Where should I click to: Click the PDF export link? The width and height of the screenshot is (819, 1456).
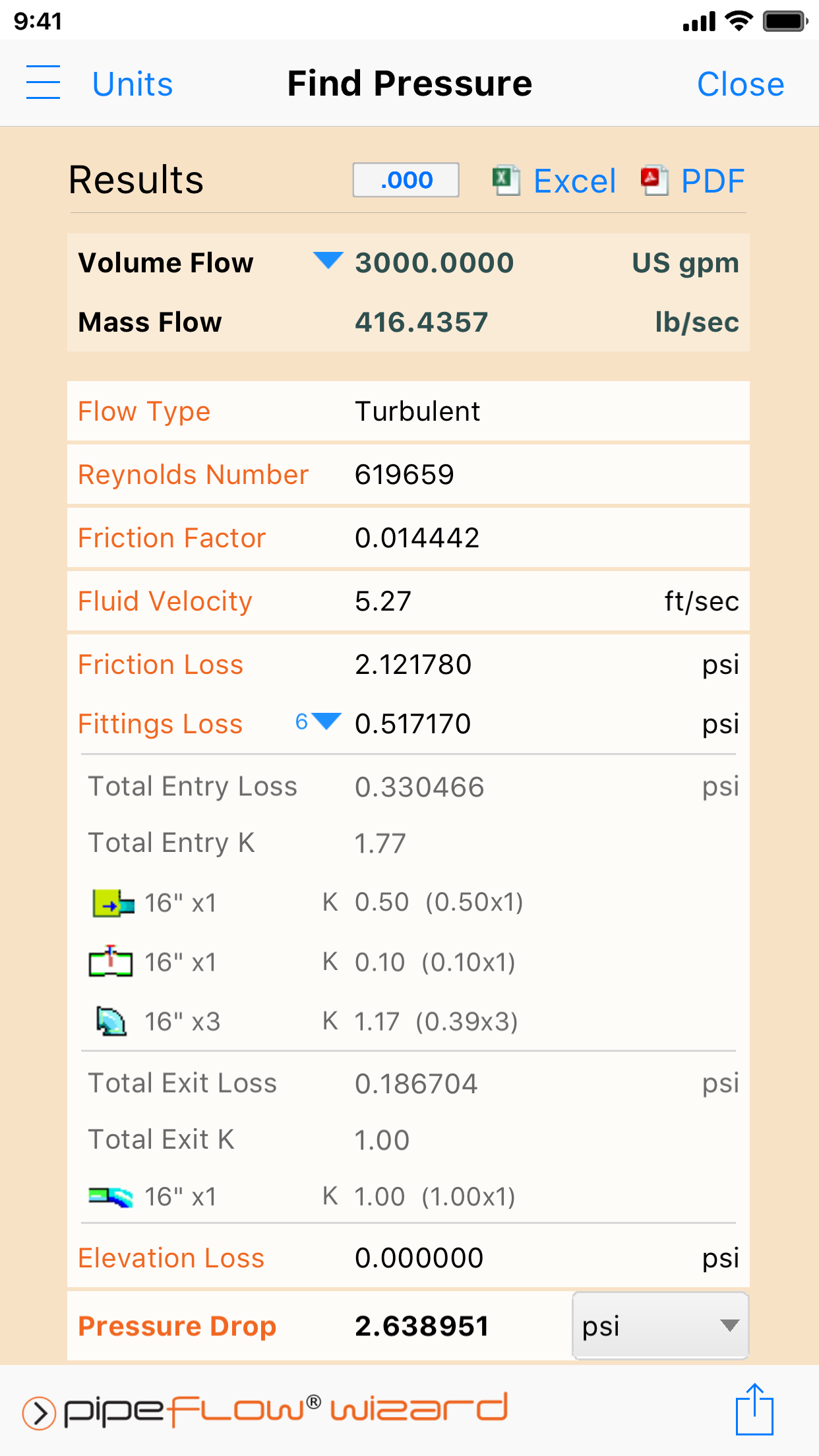(x=711, y=179)
